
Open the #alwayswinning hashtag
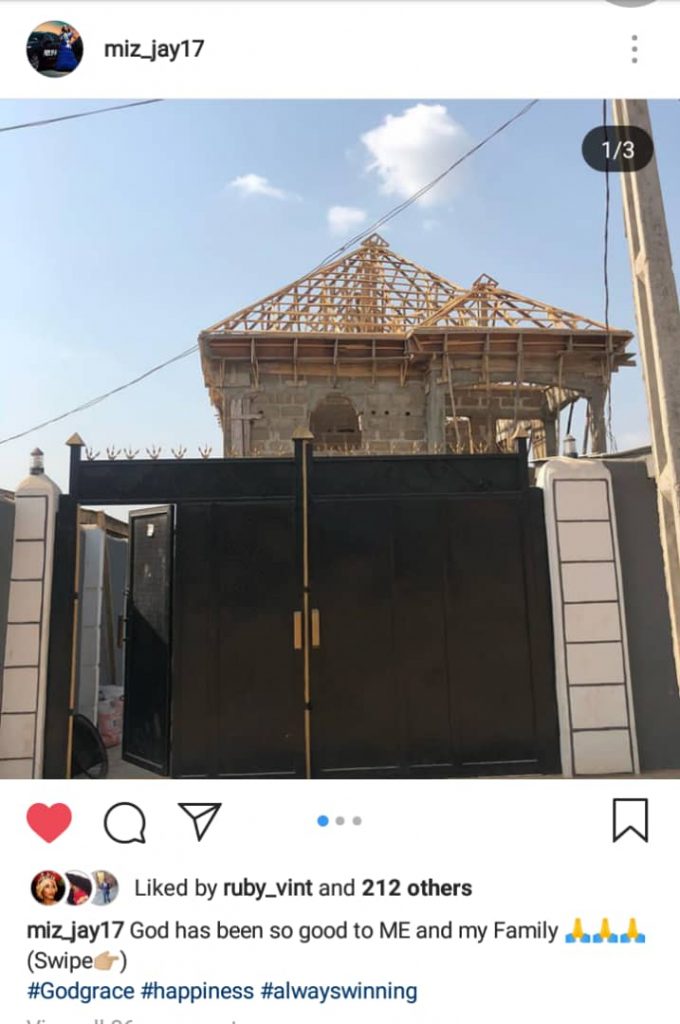[338, 991]
